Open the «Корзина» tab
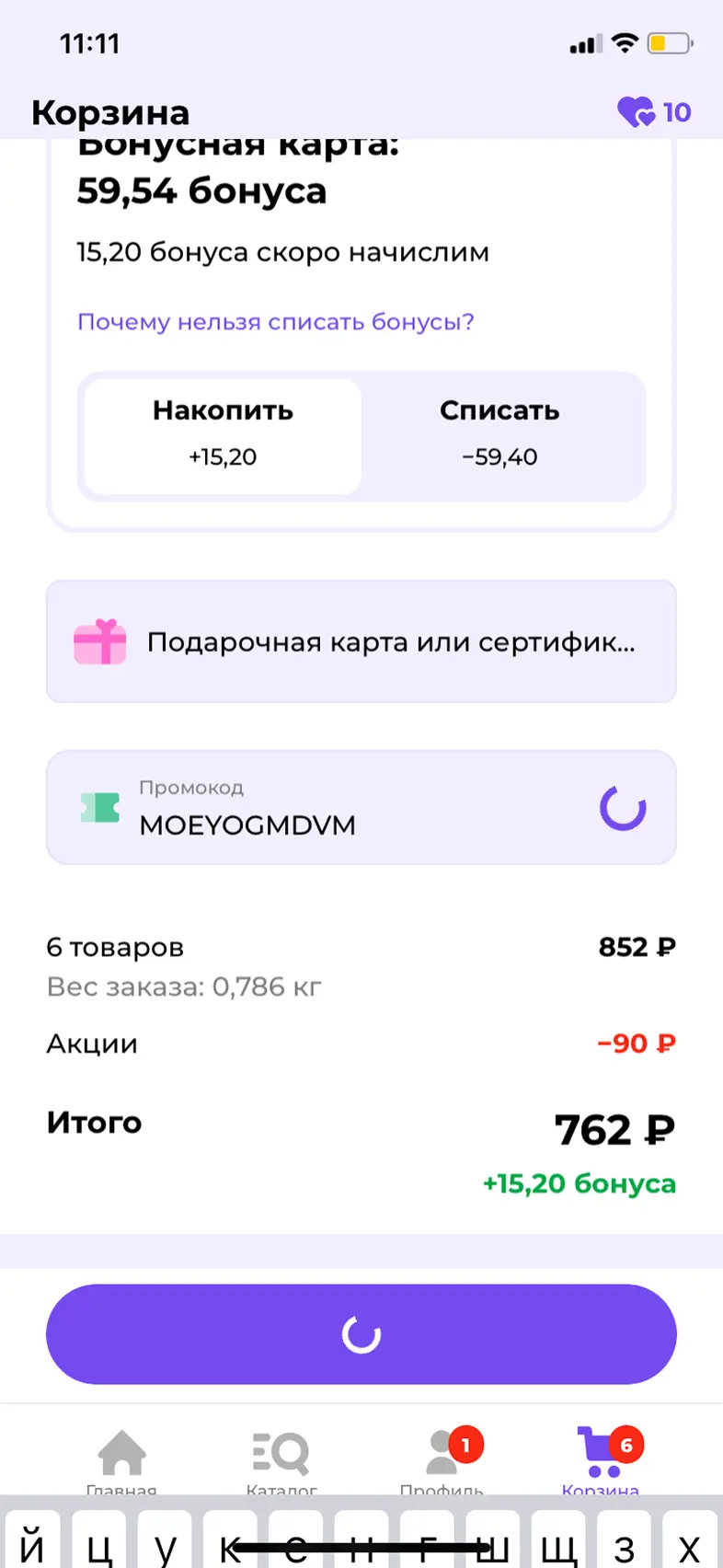The width and height of the screenshot is (723, 1568). click(x=601, y=1460)
